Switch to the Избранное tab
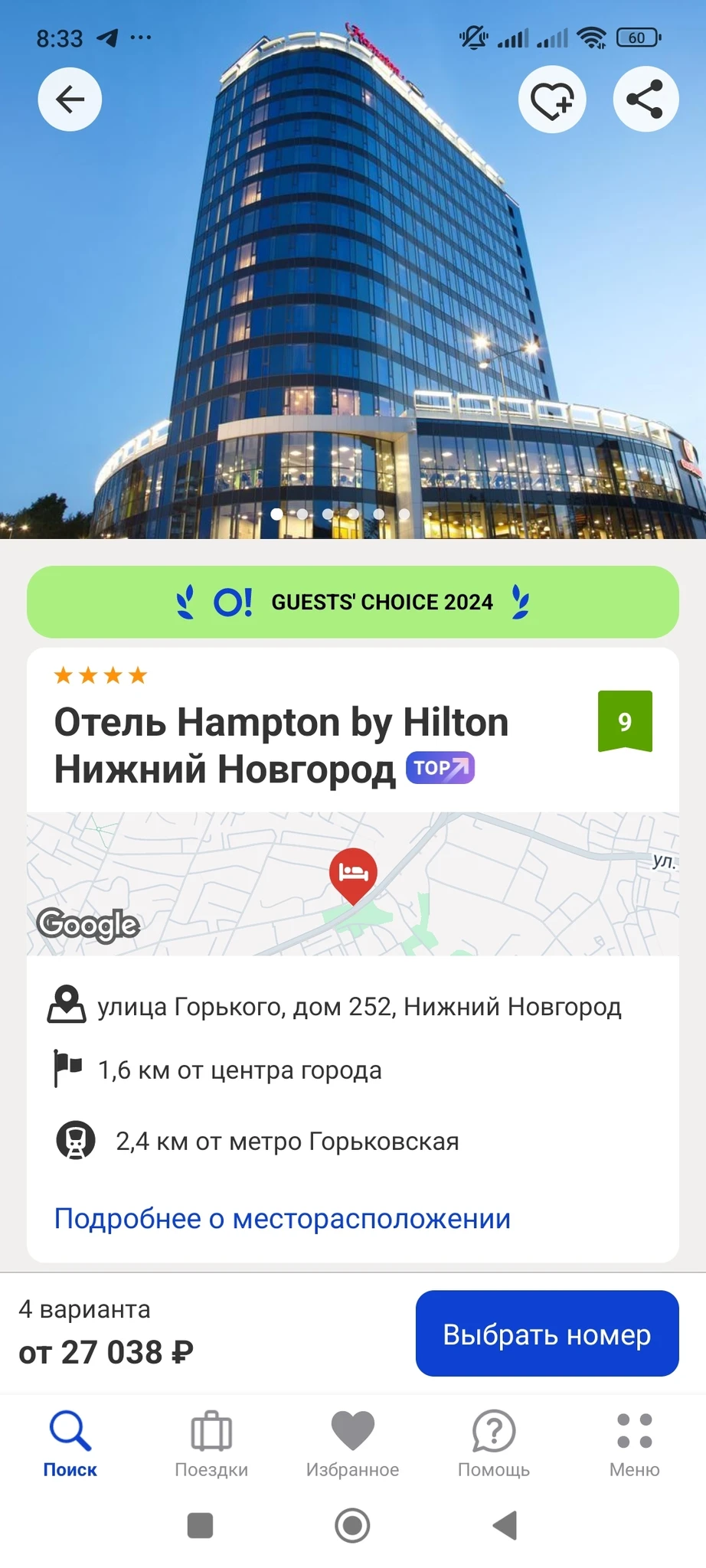The image size is (706, 1568). (x=352, y=1442)
